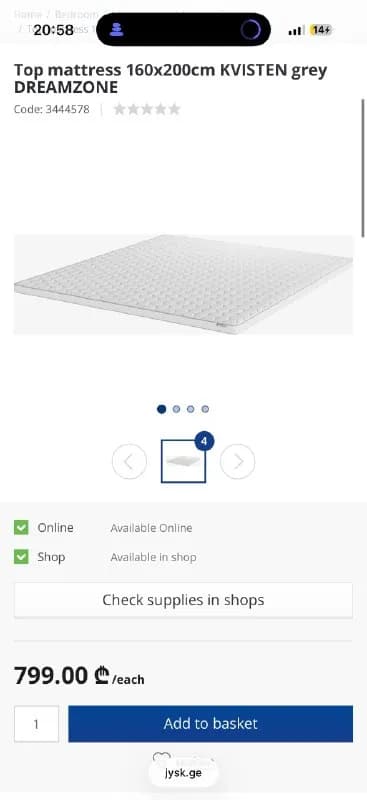The width and height of the screenshot is (367, 800).
Task: Tap the jysk.ge address pill
Action: [x=183, y=772]
